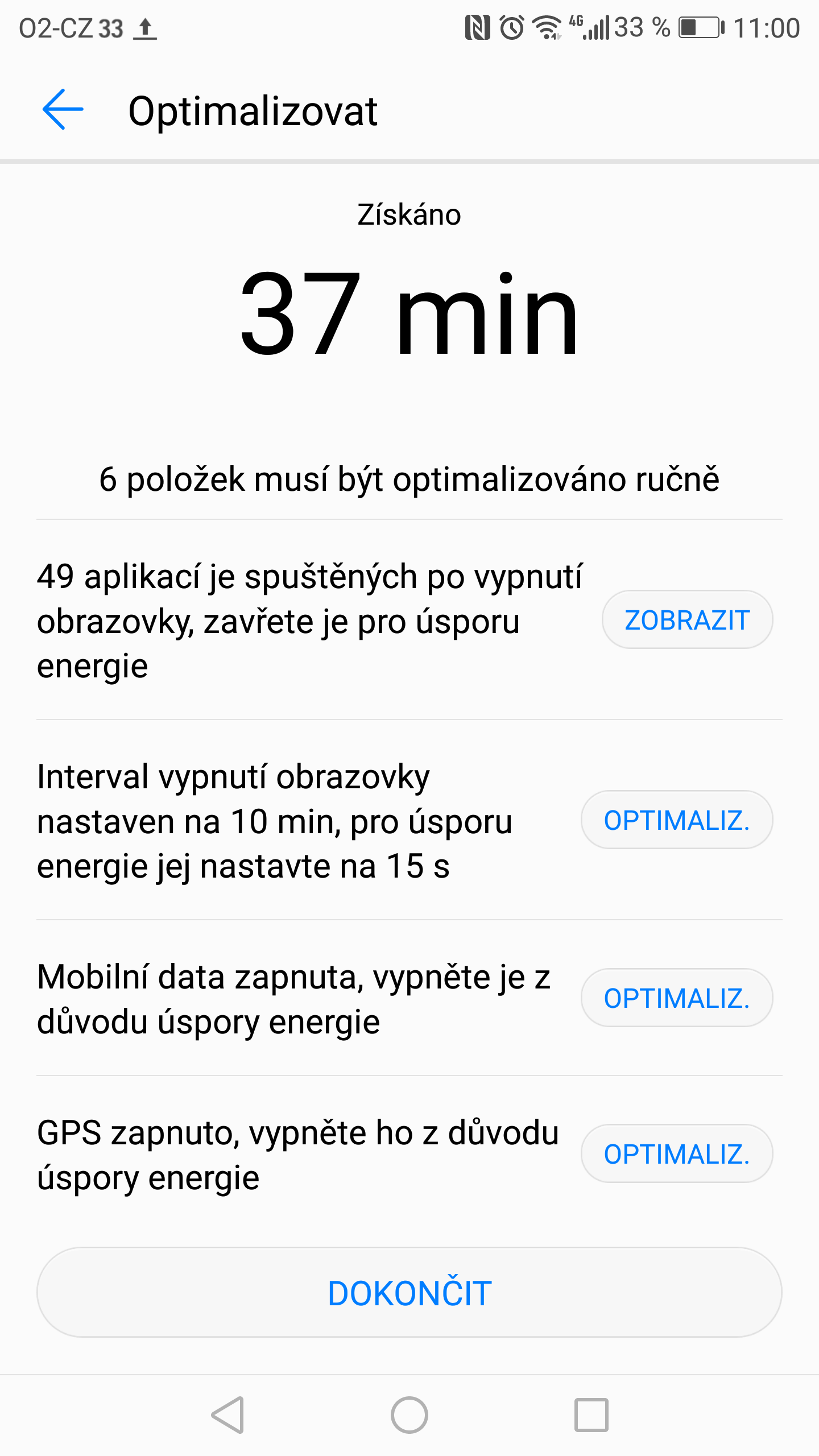The width and height of the screenshot is (819, 1456).
Task: Go back using the blue arrow
Action: (x=63, y=109)
